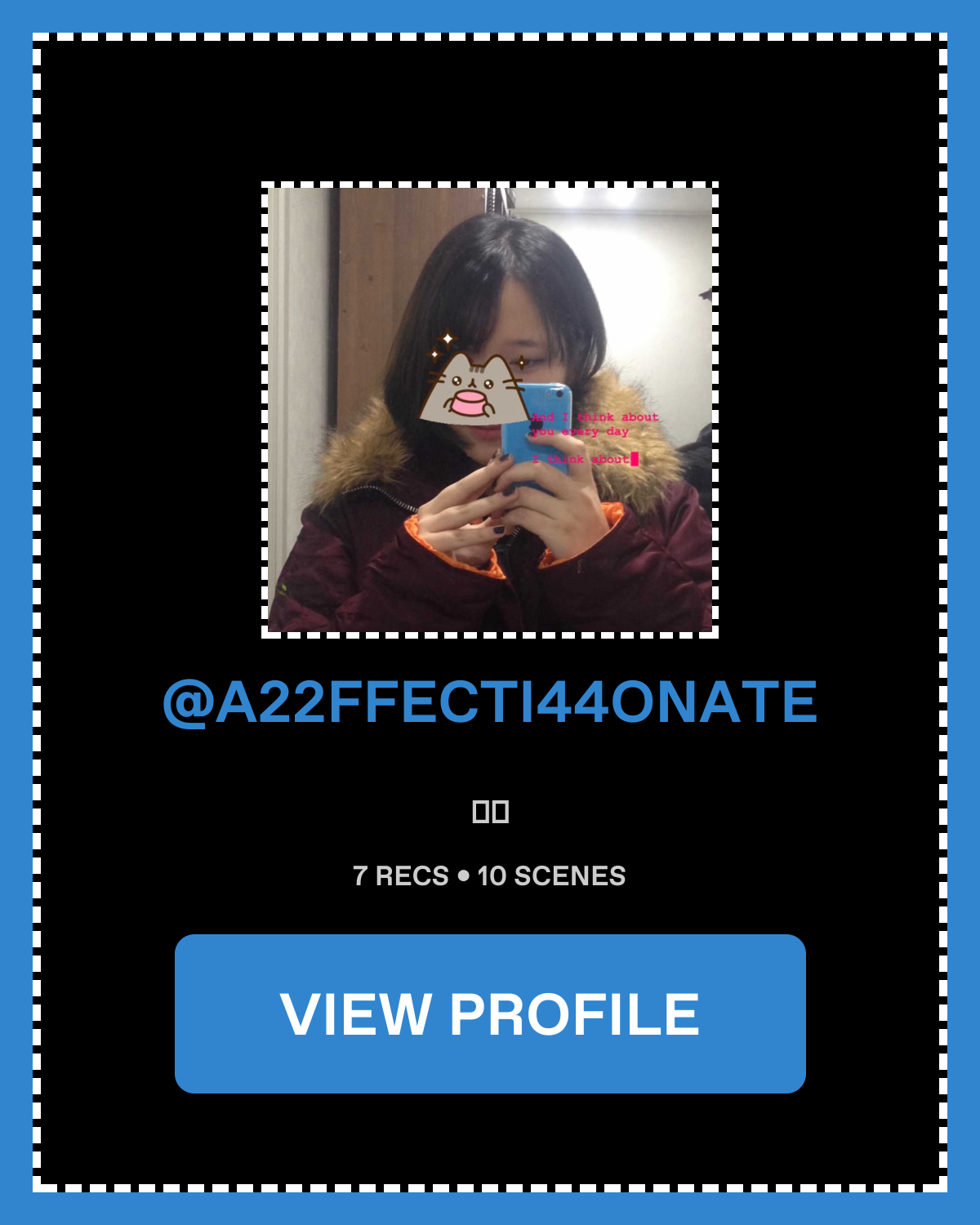Open the profile picture of @A22FFECTI44ONATE

490,409
